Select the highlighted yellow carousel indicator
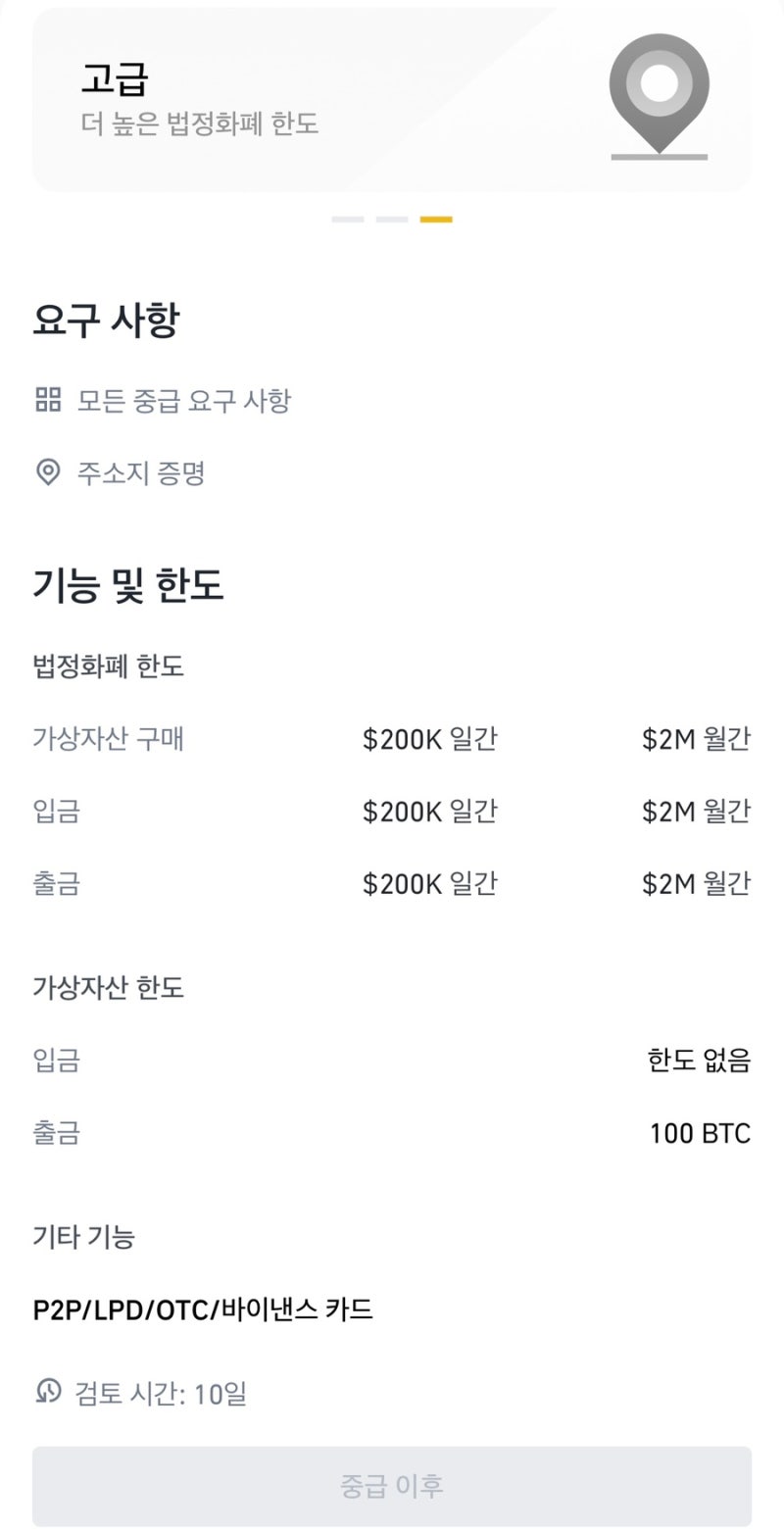Viewport: 784px width, 1530px height. 438,219
